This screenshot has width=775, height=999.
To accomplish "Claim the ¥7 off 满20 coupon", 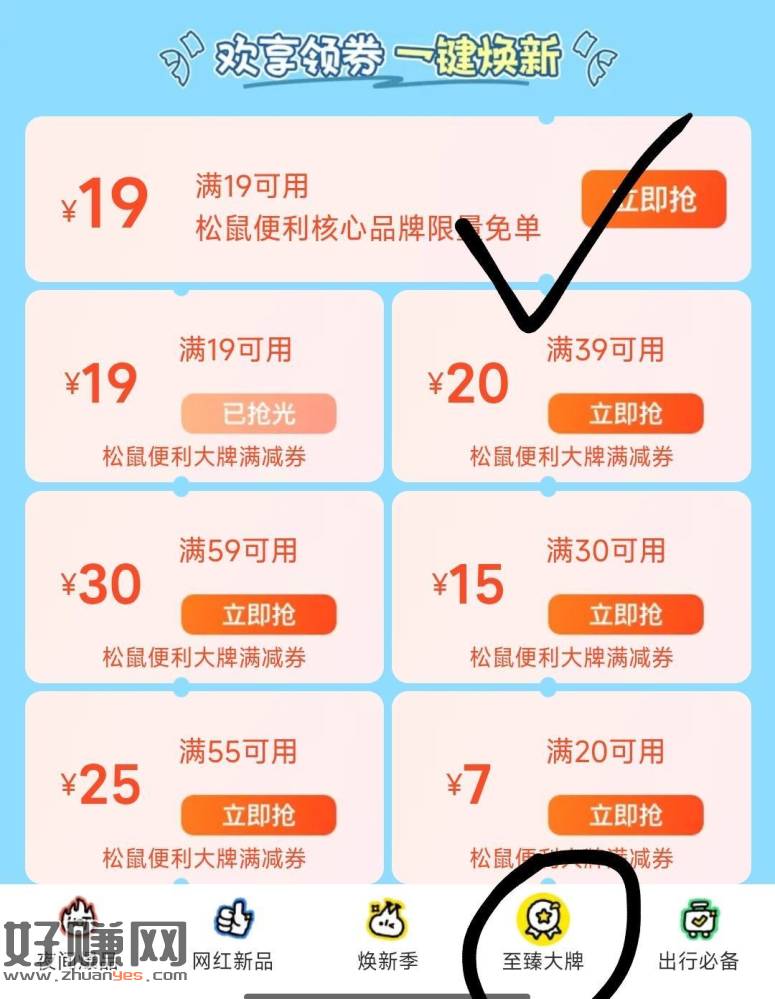I will [625, 815].
